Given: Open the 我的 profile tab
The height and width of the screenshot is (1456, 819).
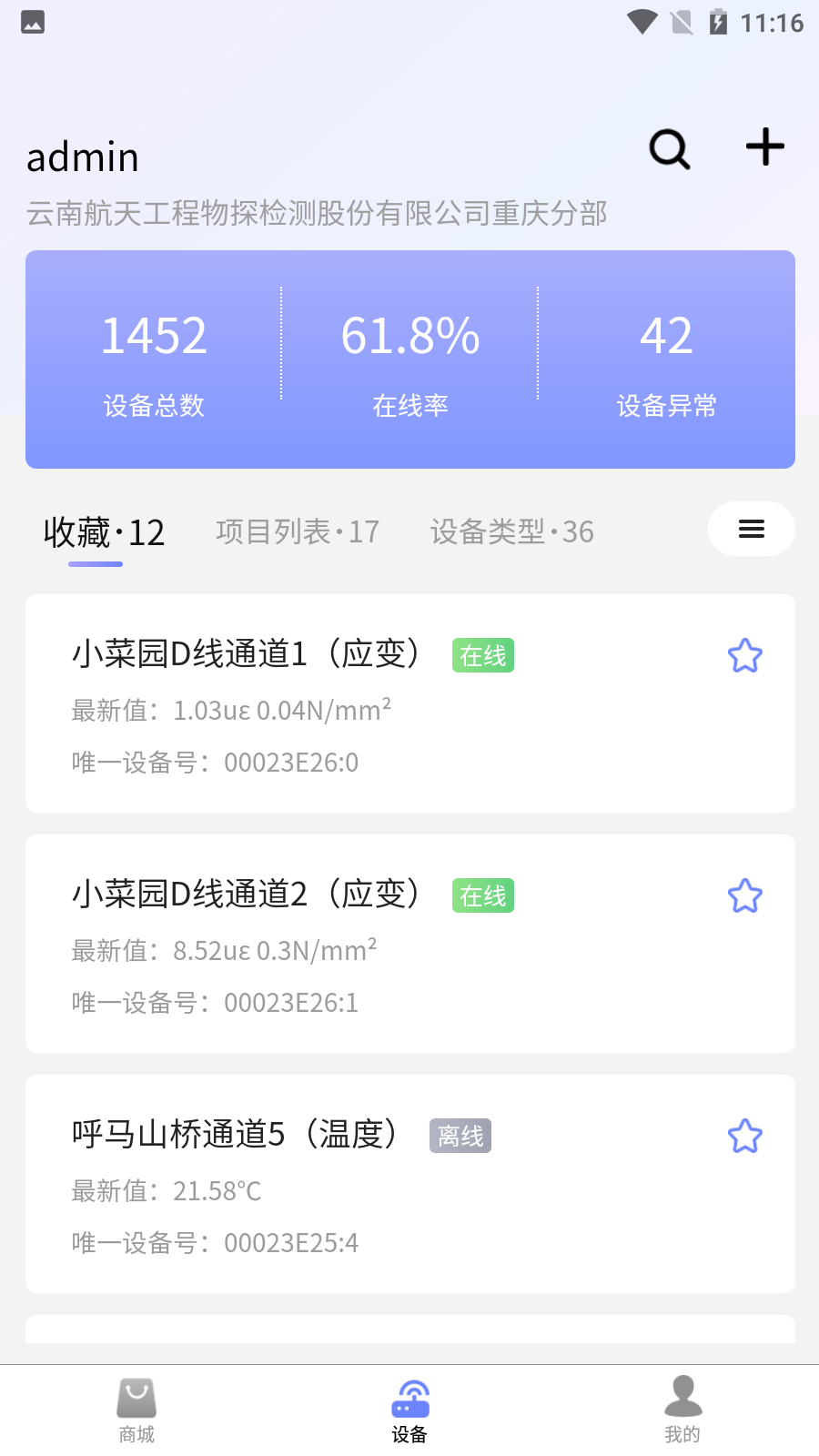Looking at the screenshot, I should 682,1410.
